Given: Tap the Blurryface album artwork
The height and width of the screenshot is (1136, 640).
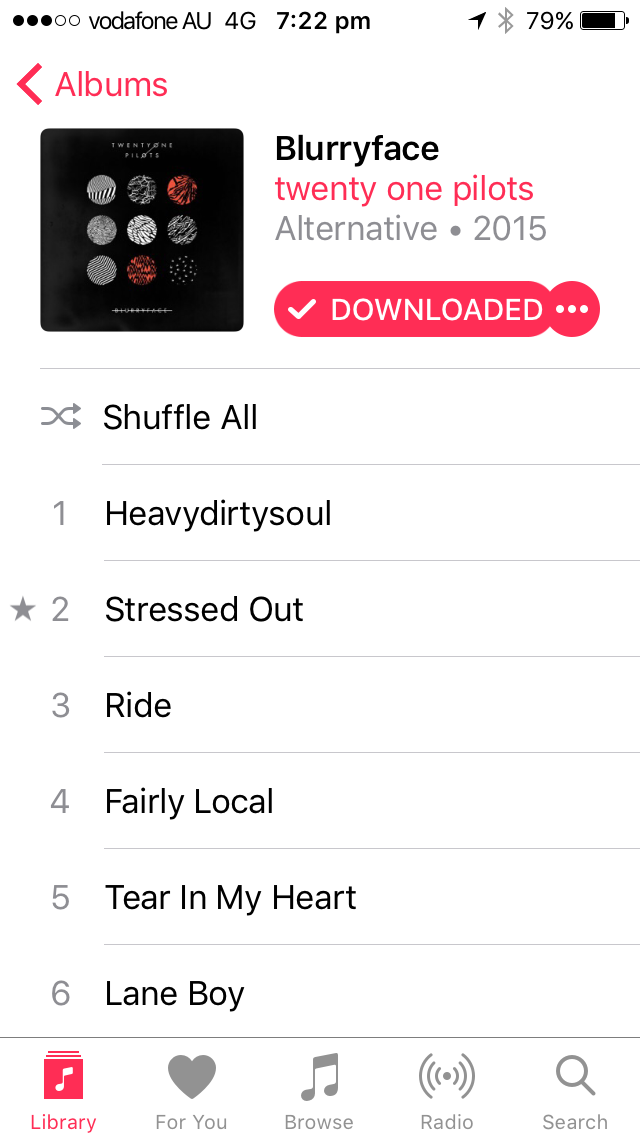Looking at the screenshot, I should tap(142, 230).
